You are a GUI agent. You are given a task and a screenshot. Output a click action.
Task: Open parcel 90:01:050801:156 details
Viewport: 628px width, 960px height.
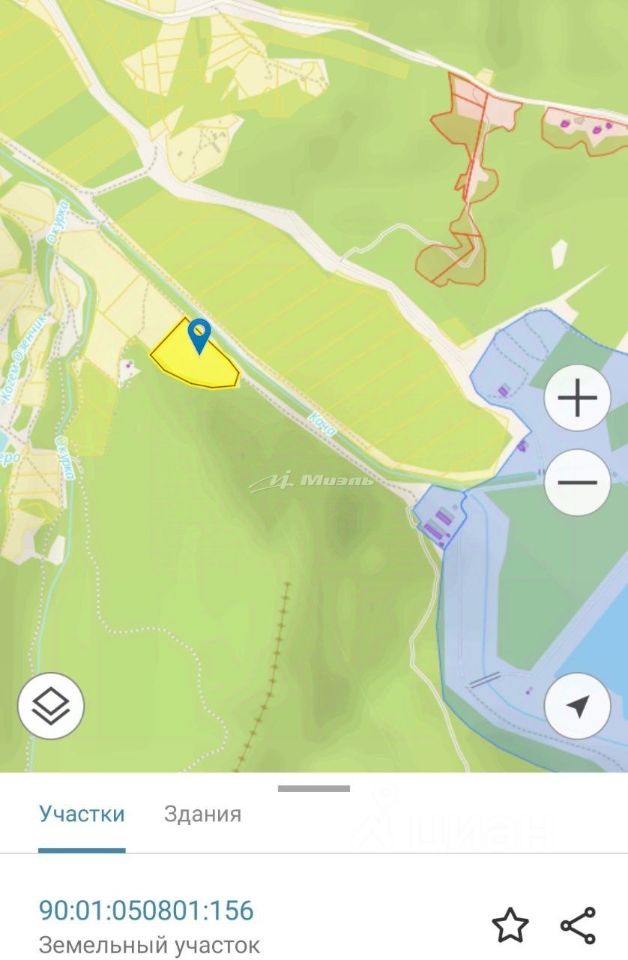tap(146, 911)
